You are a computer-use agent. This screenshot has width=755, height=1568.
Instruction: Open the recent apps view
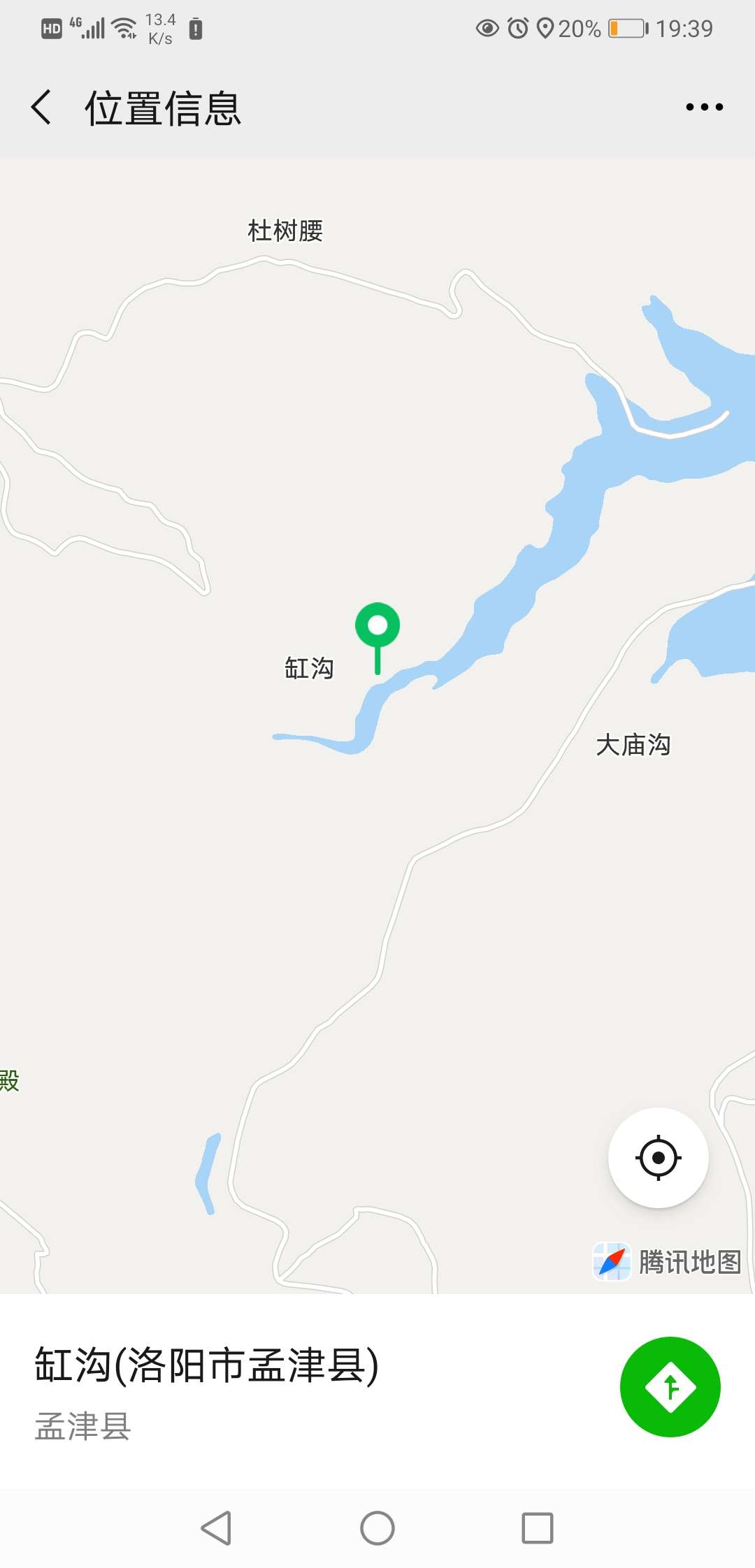[x=538, y=1528]
